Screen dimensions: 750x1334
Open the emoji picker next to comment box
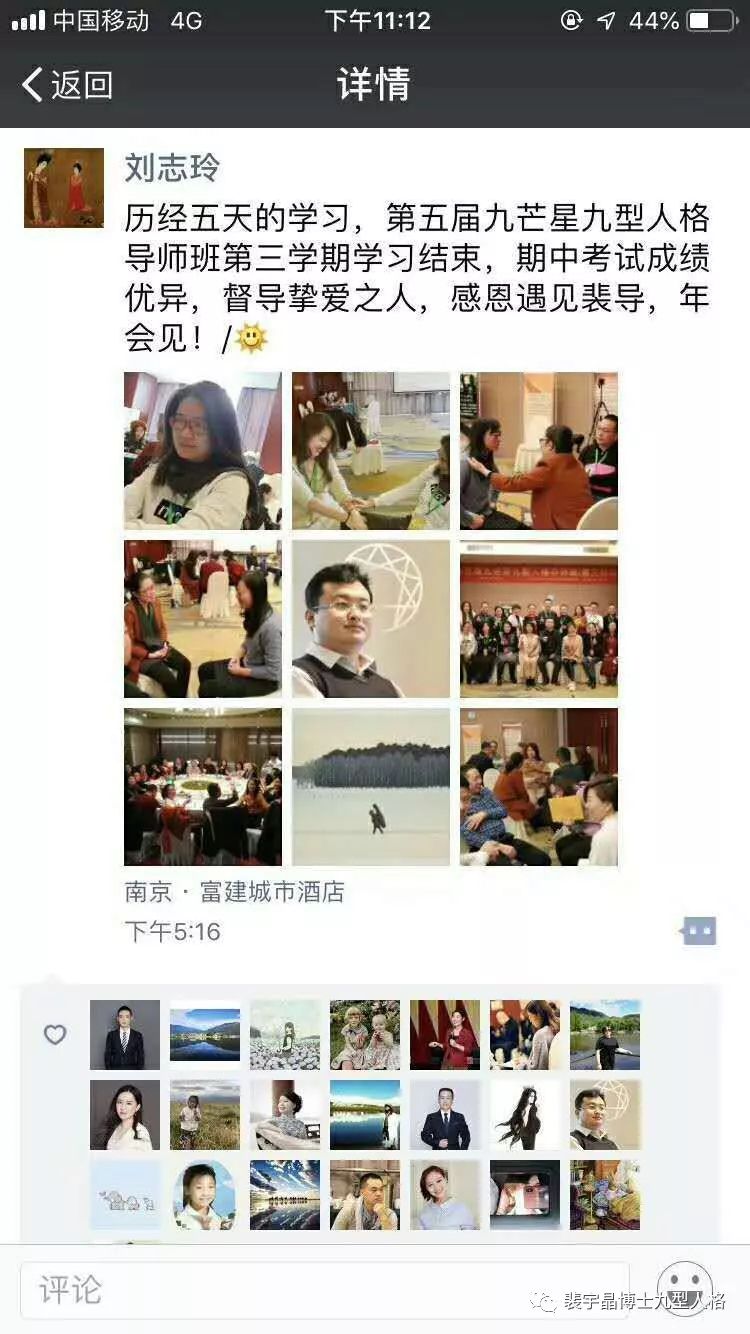[x=685, y=1287]
